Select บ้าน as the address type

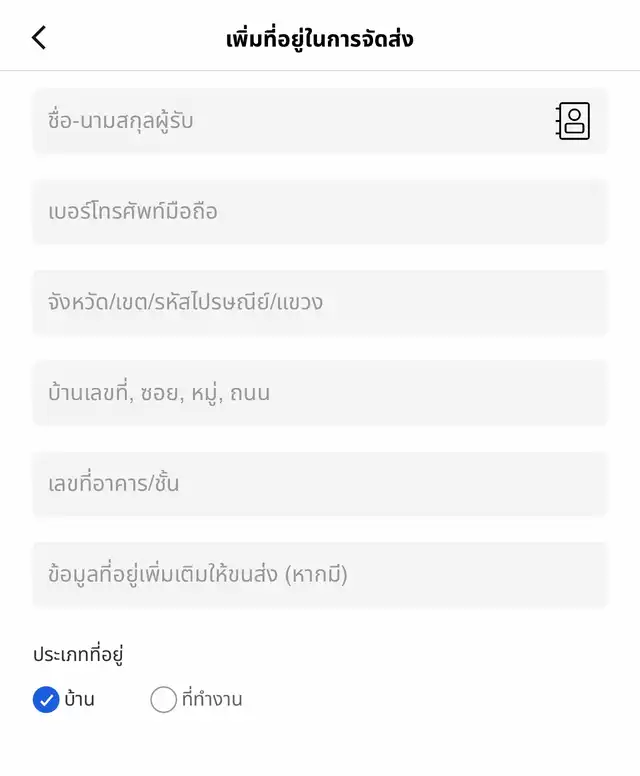coord(46,700)
